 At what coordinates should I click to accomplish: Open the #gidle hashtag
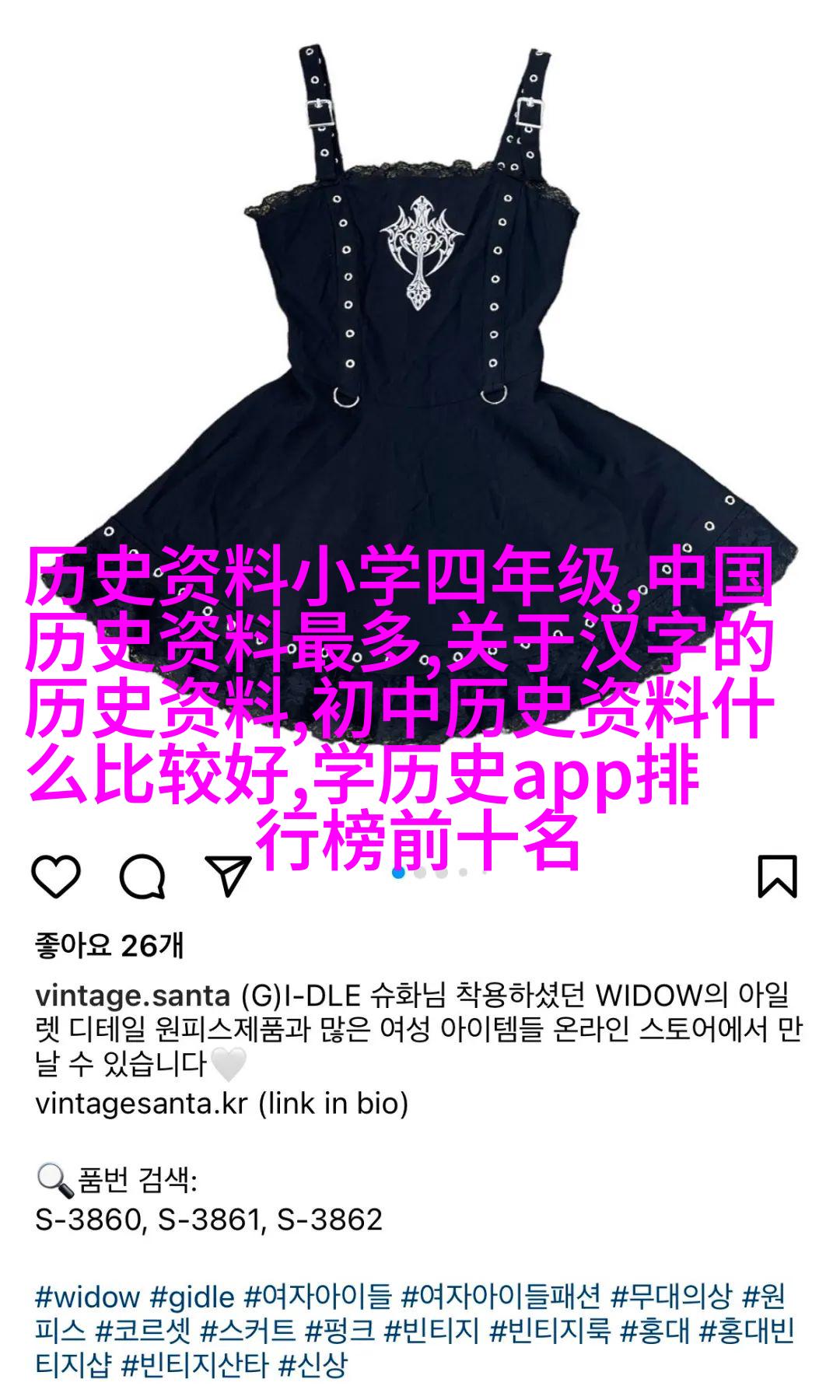pyautogui.click(x=192, y=1297)
